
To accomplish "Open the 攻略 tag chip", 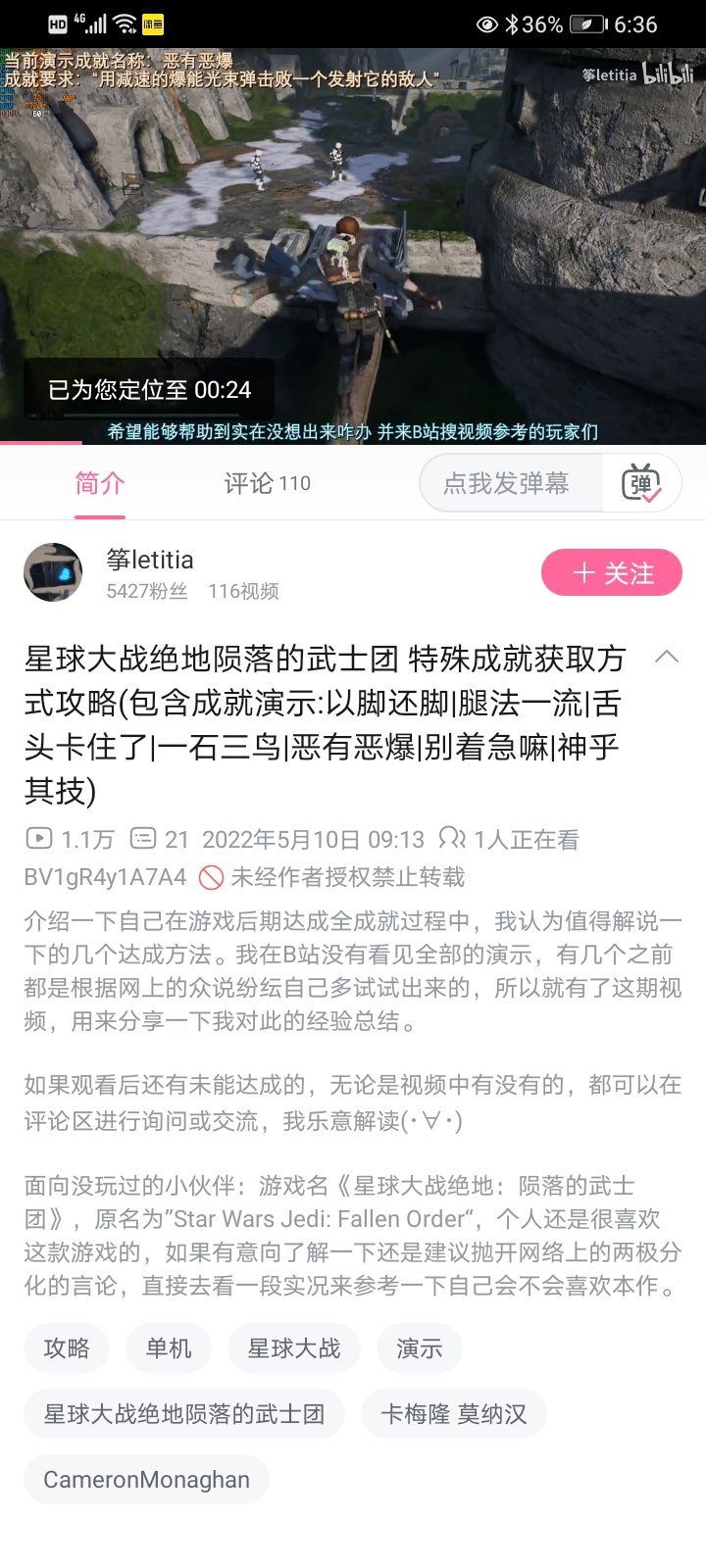I will (67, 1348).
